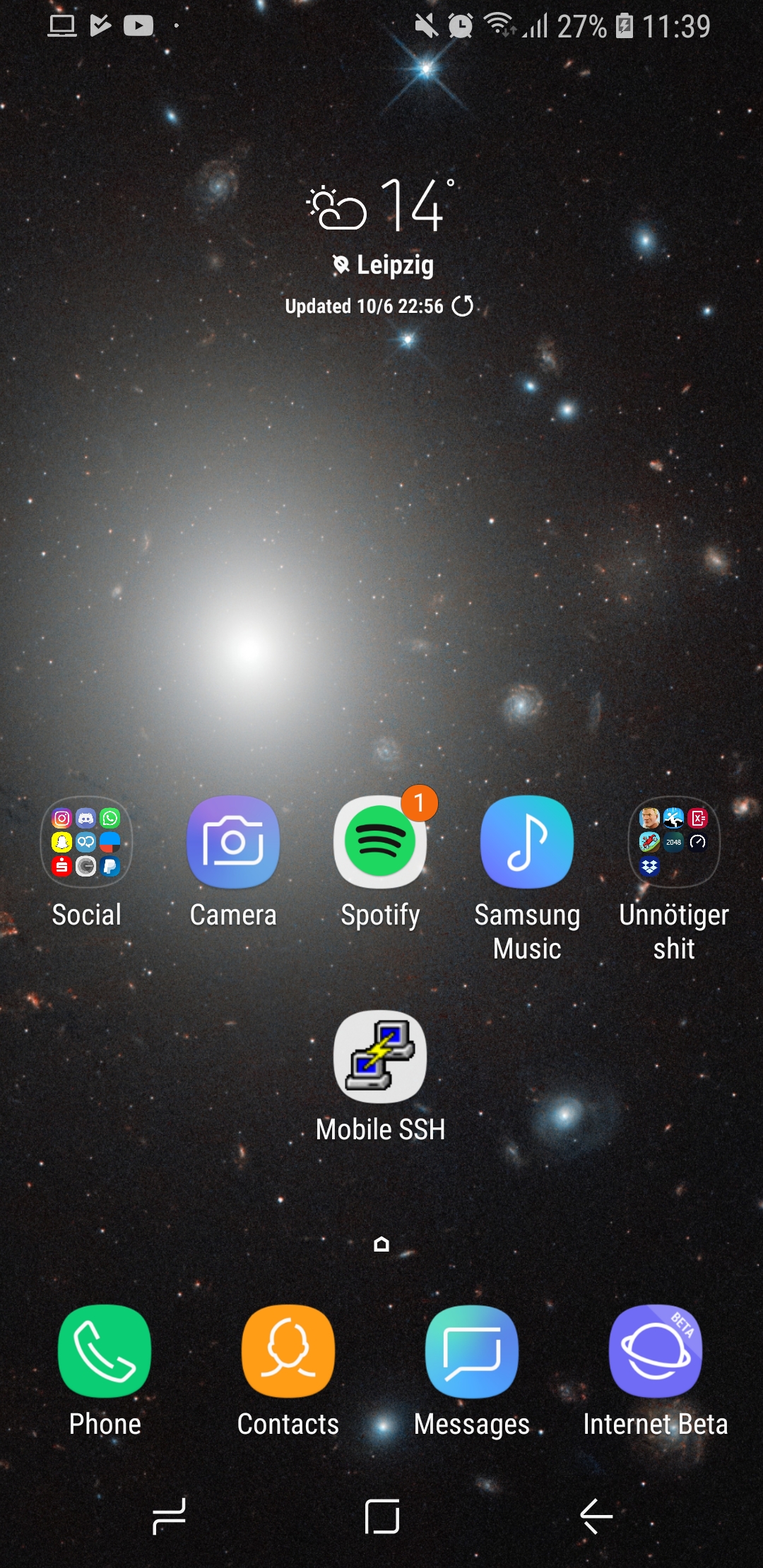Show recent apps
Image resolution: width=763 pixels, height=1568 pixels.
pyautogui.click(x=170, y=1516)
